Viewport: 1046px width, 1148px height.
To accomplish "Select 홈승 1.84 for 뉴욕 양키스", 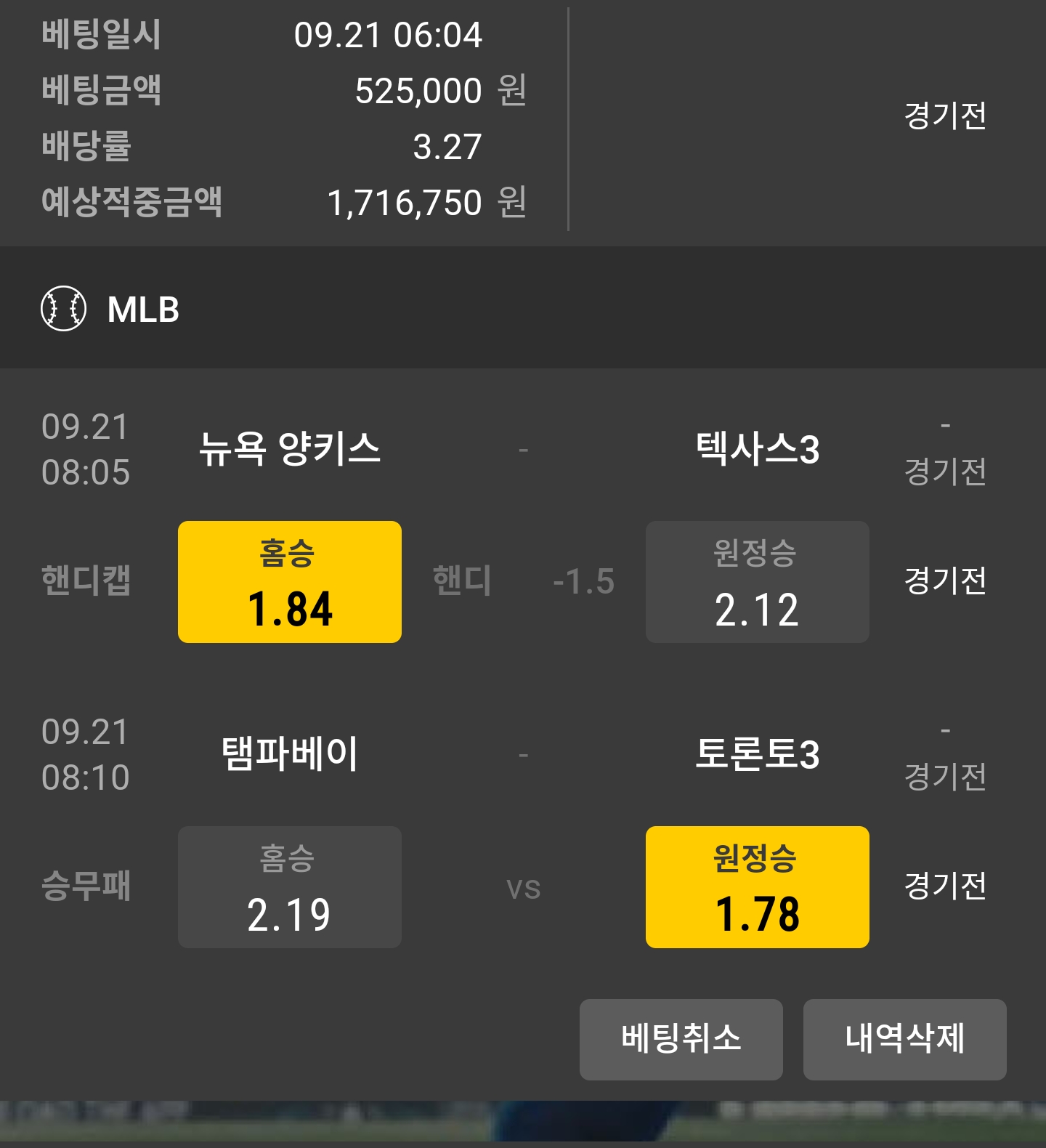I will click(289, 582).
